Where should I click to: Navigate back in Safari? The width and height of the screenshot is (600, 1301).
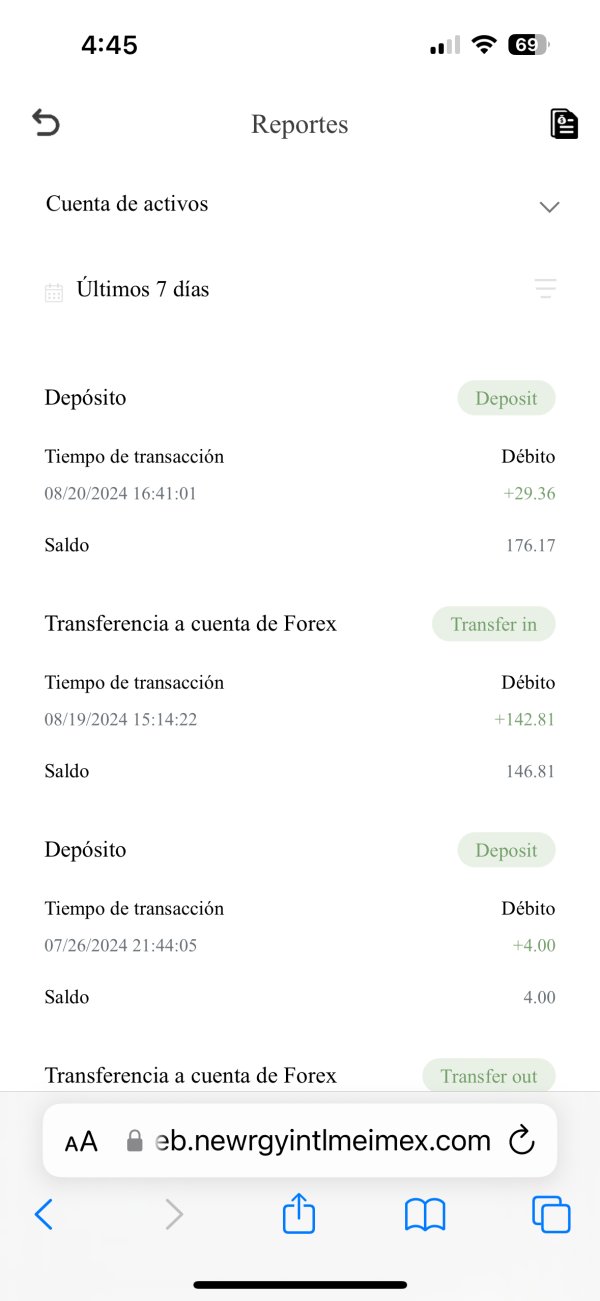43,1214
